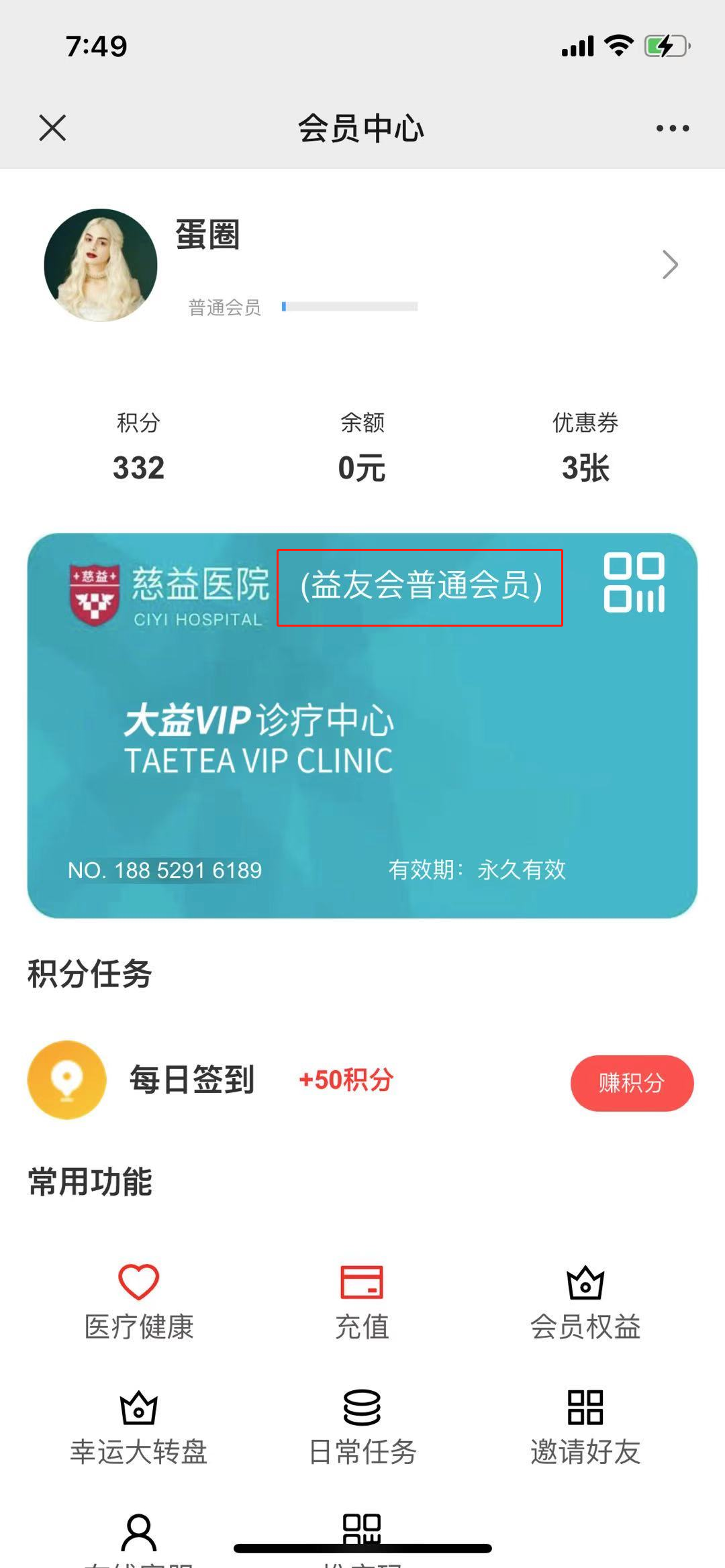Open the three-dot overflow menu
Viewport: 725px width, 1568px height.
click(673, 128)
